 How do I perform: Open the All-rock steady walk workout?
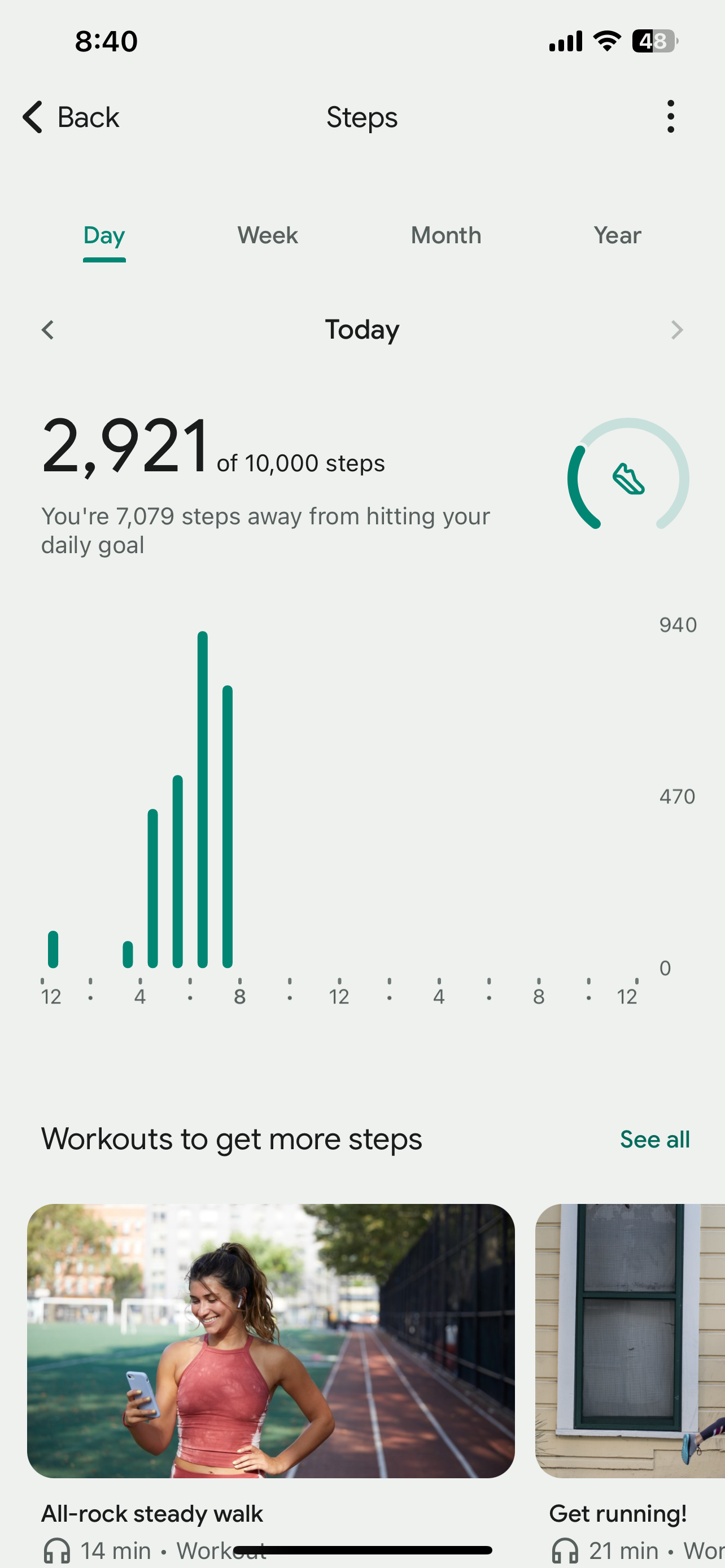click(271, 1341)
